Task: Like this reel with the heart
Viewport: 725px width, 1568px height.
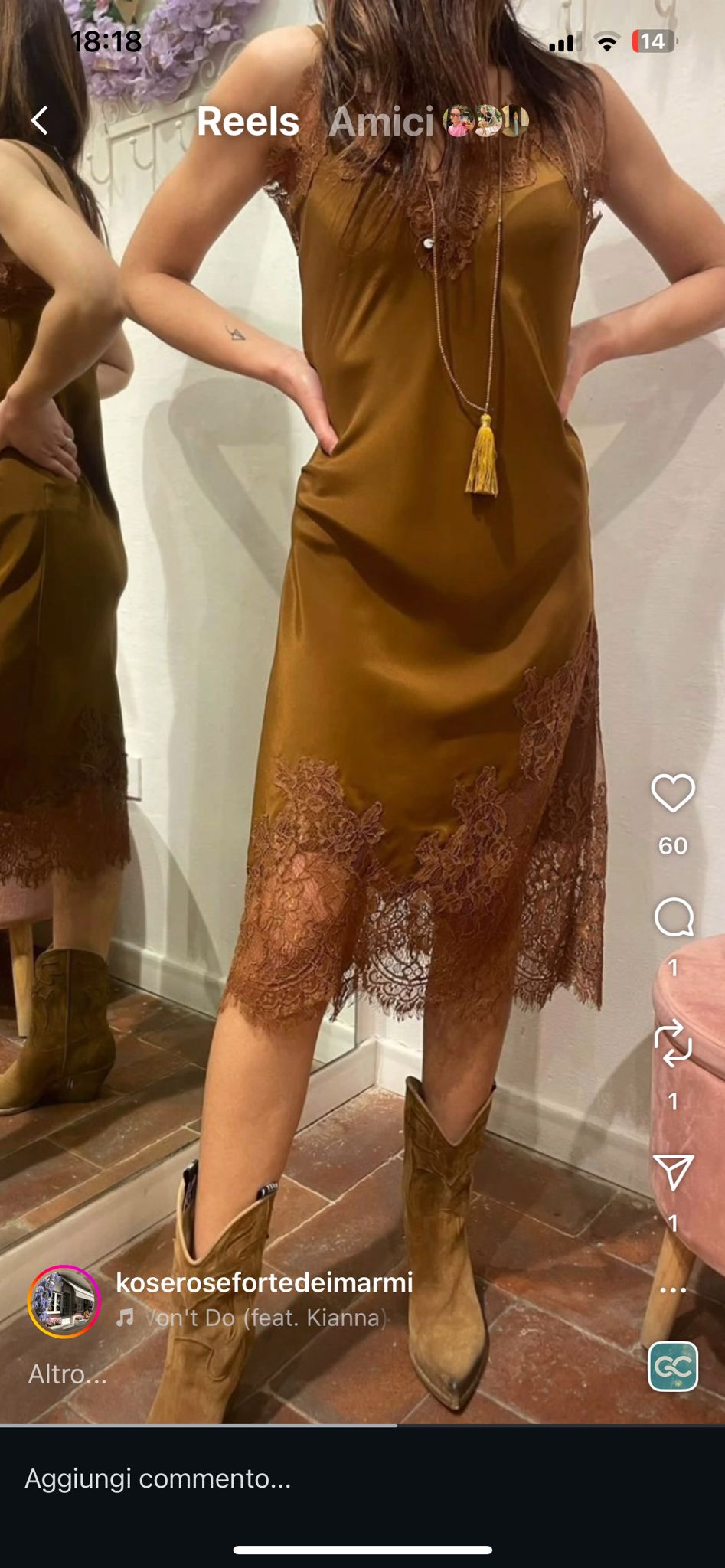Action: coord(673,793)
